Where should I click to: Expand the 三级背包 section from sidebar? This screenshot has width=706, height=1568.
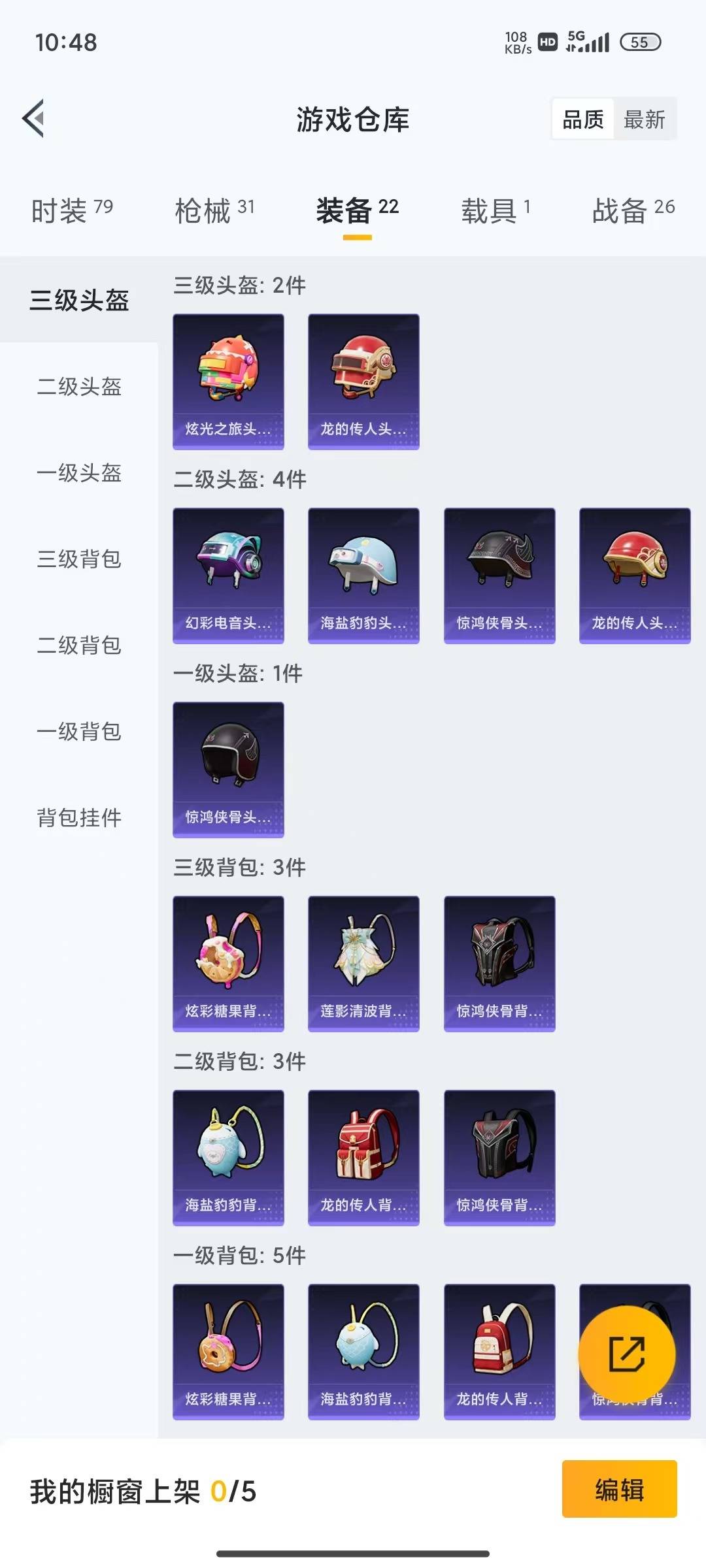(x=80, y=560)
